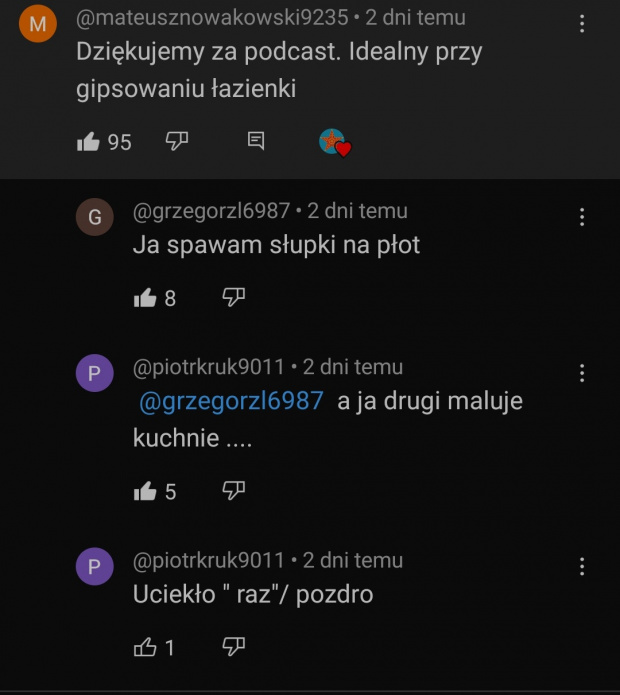Open piotrkruk9011's avatar on the "Uciekło raz" reply
The image size is (620, 695).
(94, 567)
